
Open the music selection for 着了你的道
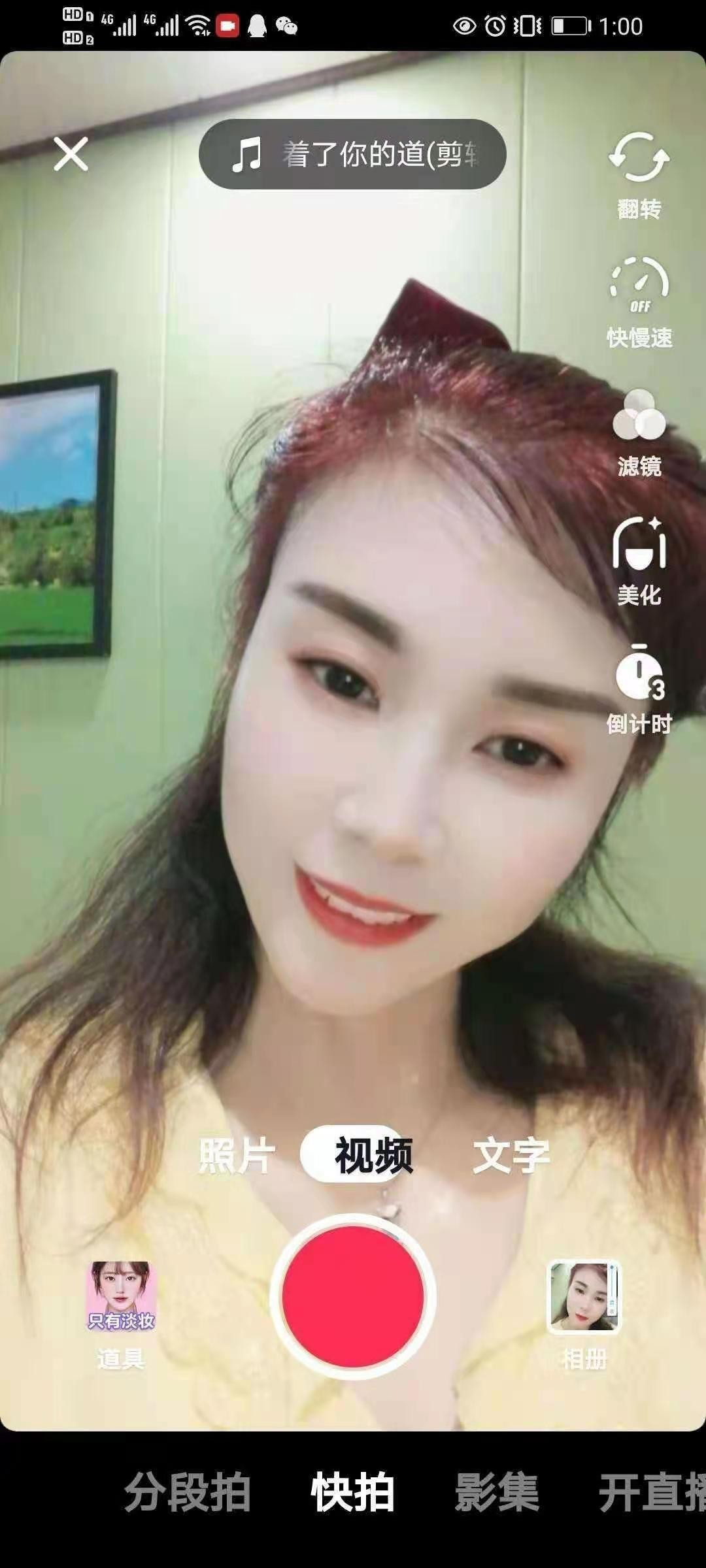click(352, 154)
